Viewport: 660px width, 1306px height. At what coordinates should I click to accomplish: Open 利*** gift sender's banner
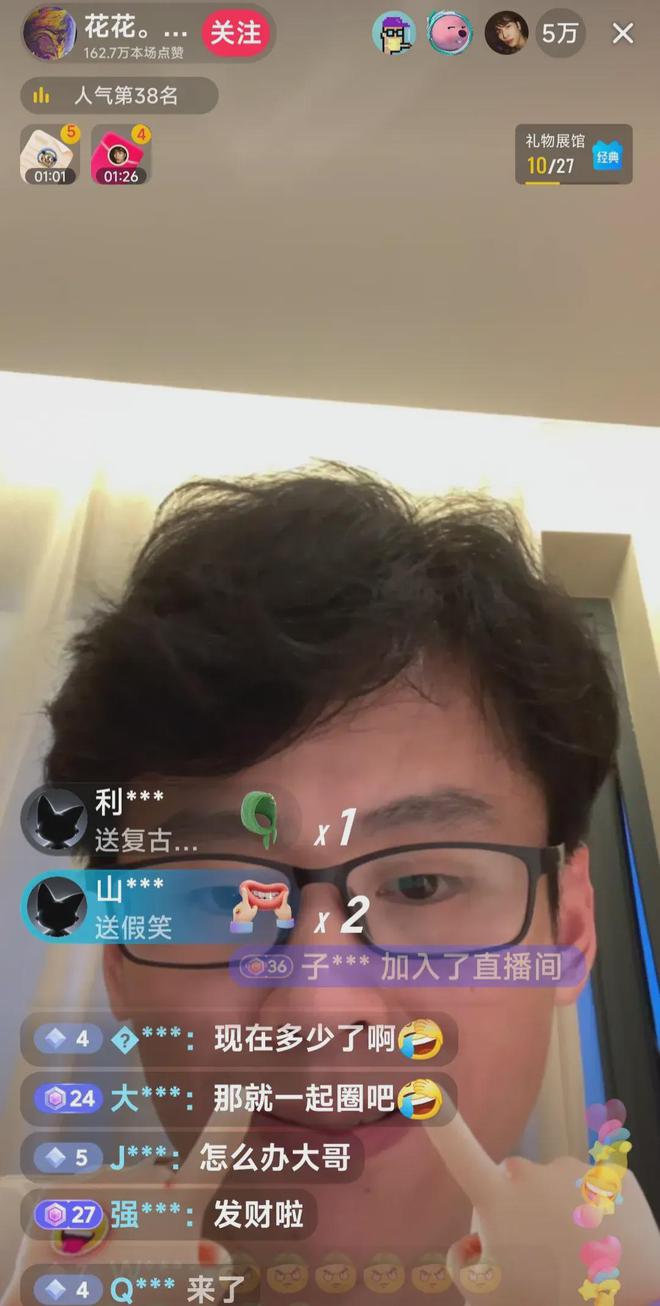[160, 820]
